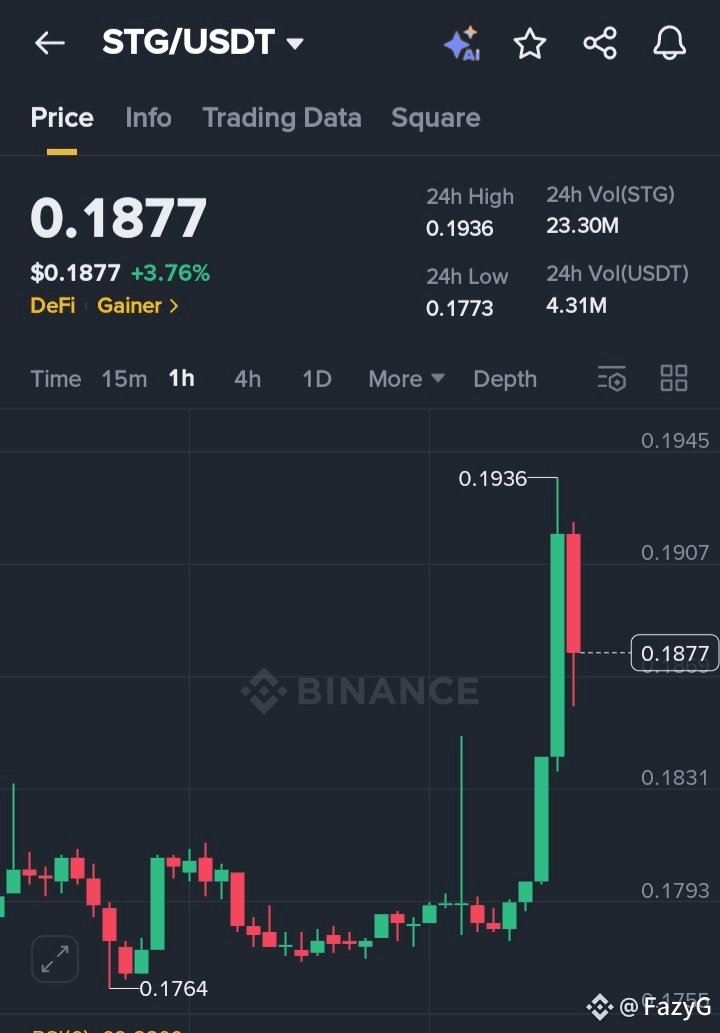720x1033 pixels.
Task: Set a price alert bell
Action: coord(669,43)
